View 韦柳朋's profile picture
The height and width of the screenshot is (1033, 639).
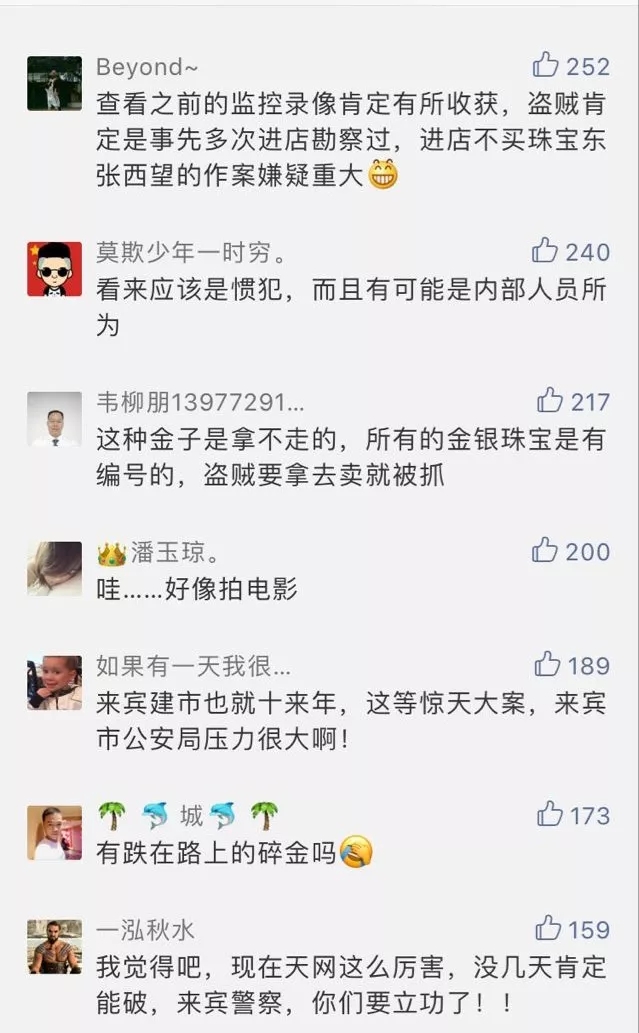[x=54, y=418]
